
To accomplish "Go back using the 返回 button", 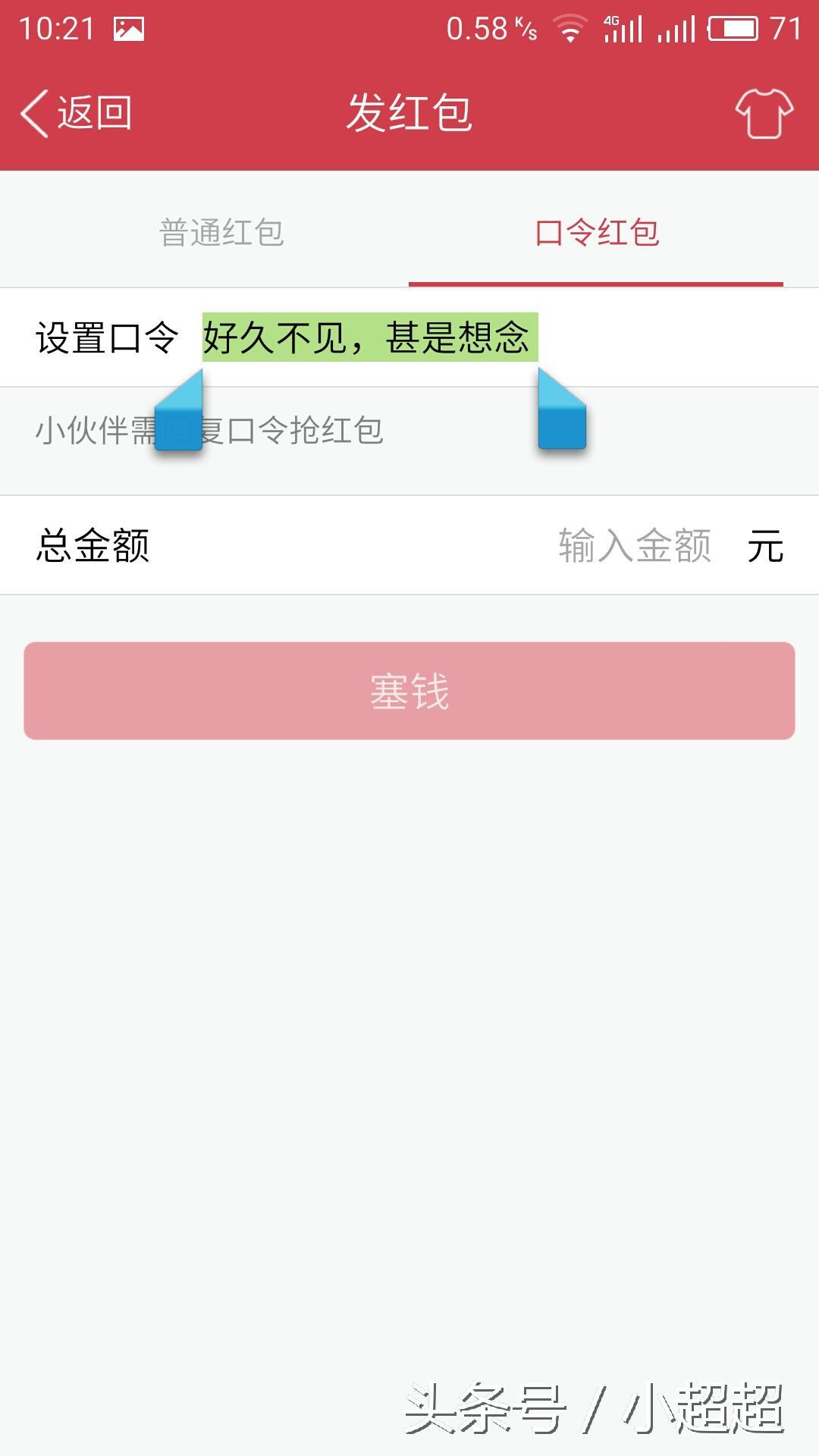I will pos(77,114).
